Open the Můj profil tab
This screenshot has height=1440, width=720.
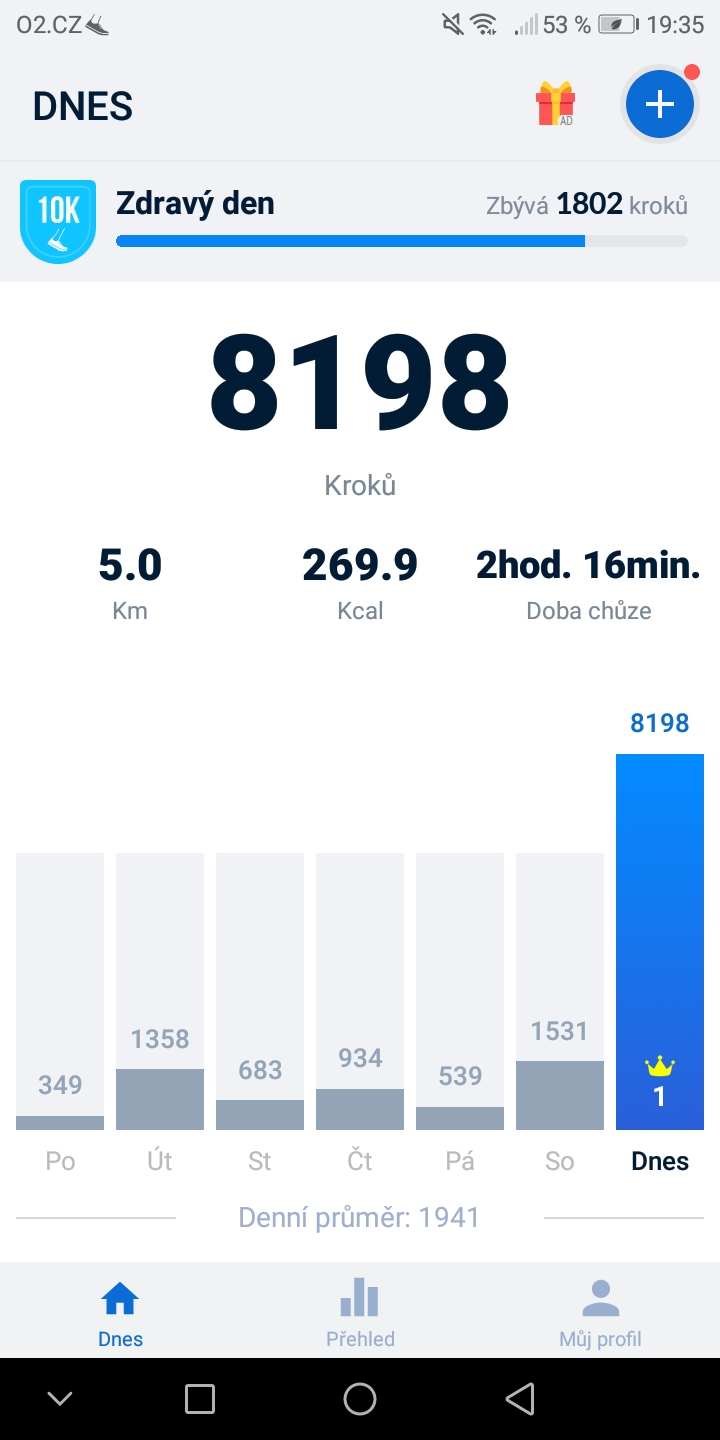(x=600, y=1312)
